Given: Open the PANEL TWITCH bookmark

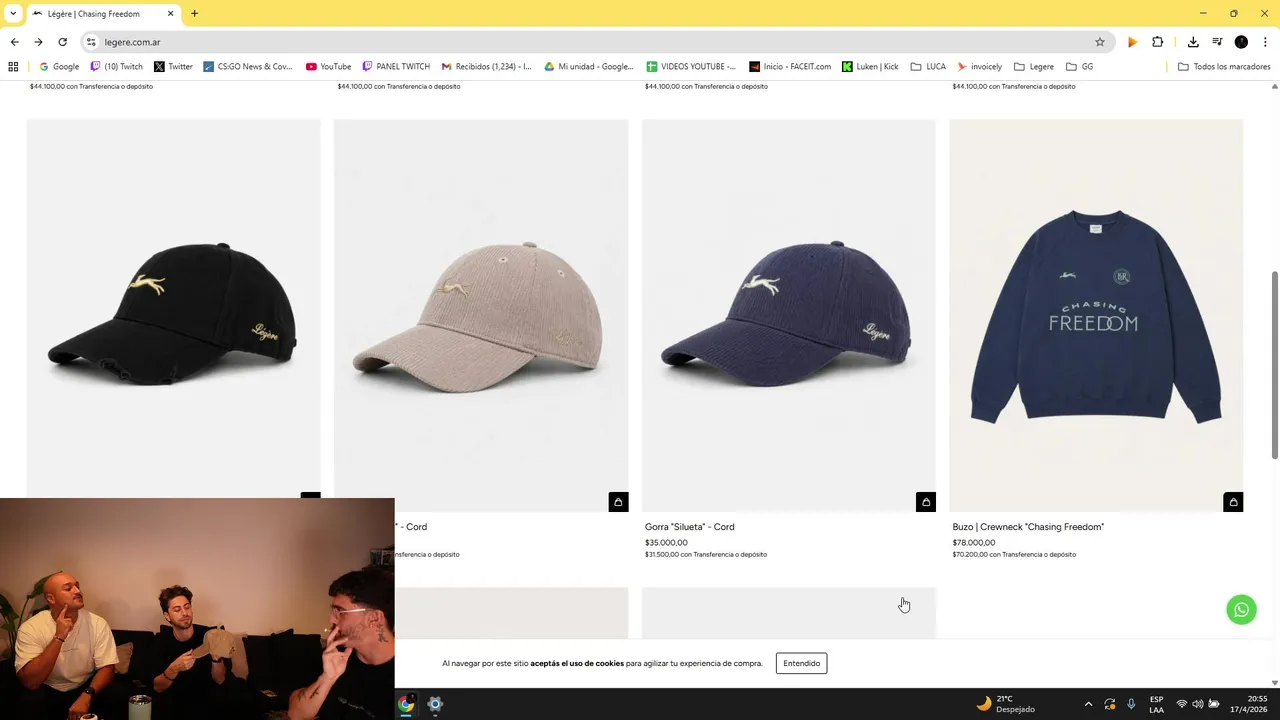Looking at the screenshot, I should pos(396,67).
